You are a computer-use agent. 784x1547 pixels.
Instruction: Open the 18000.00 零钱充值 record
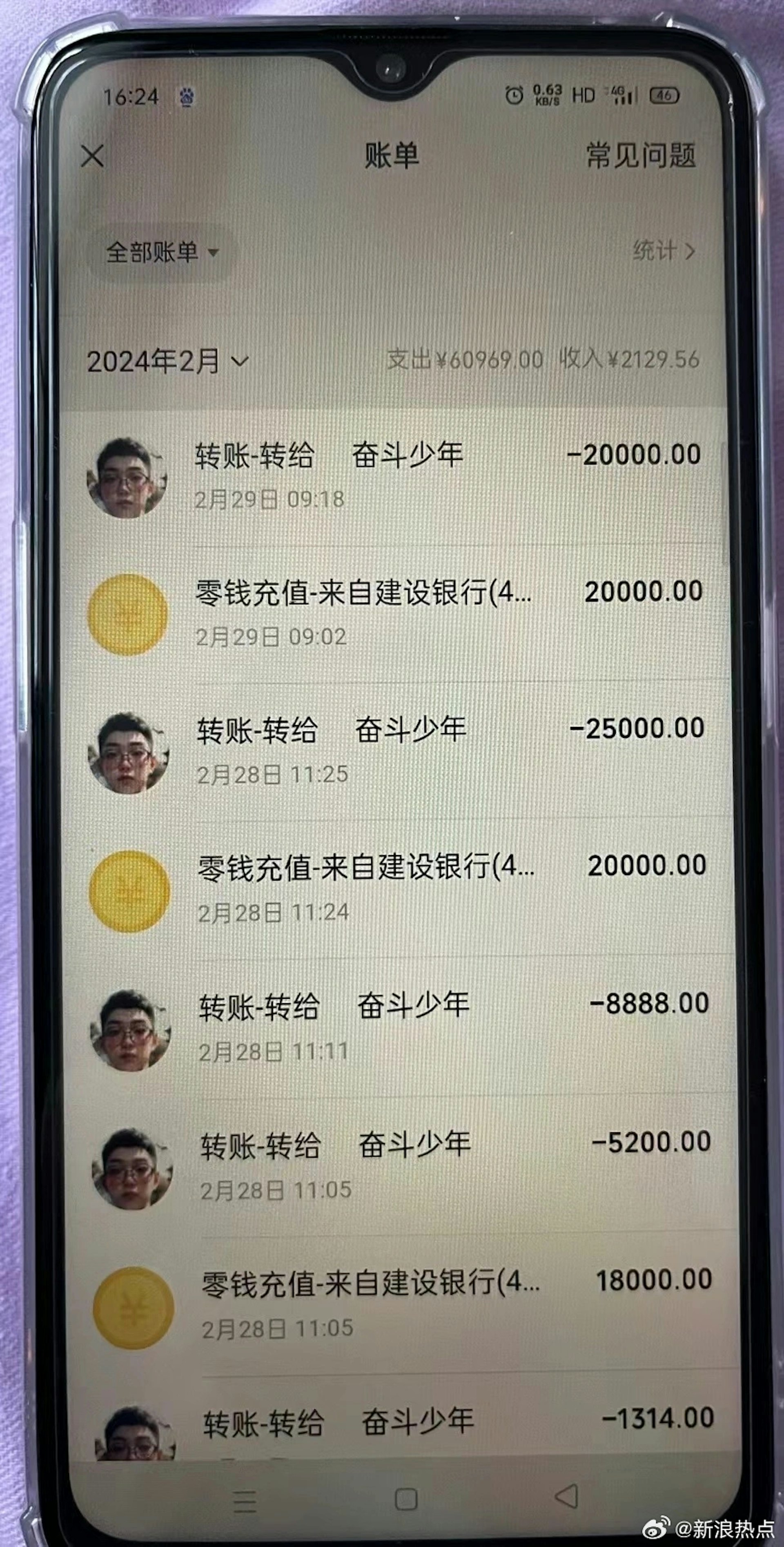396,1303
